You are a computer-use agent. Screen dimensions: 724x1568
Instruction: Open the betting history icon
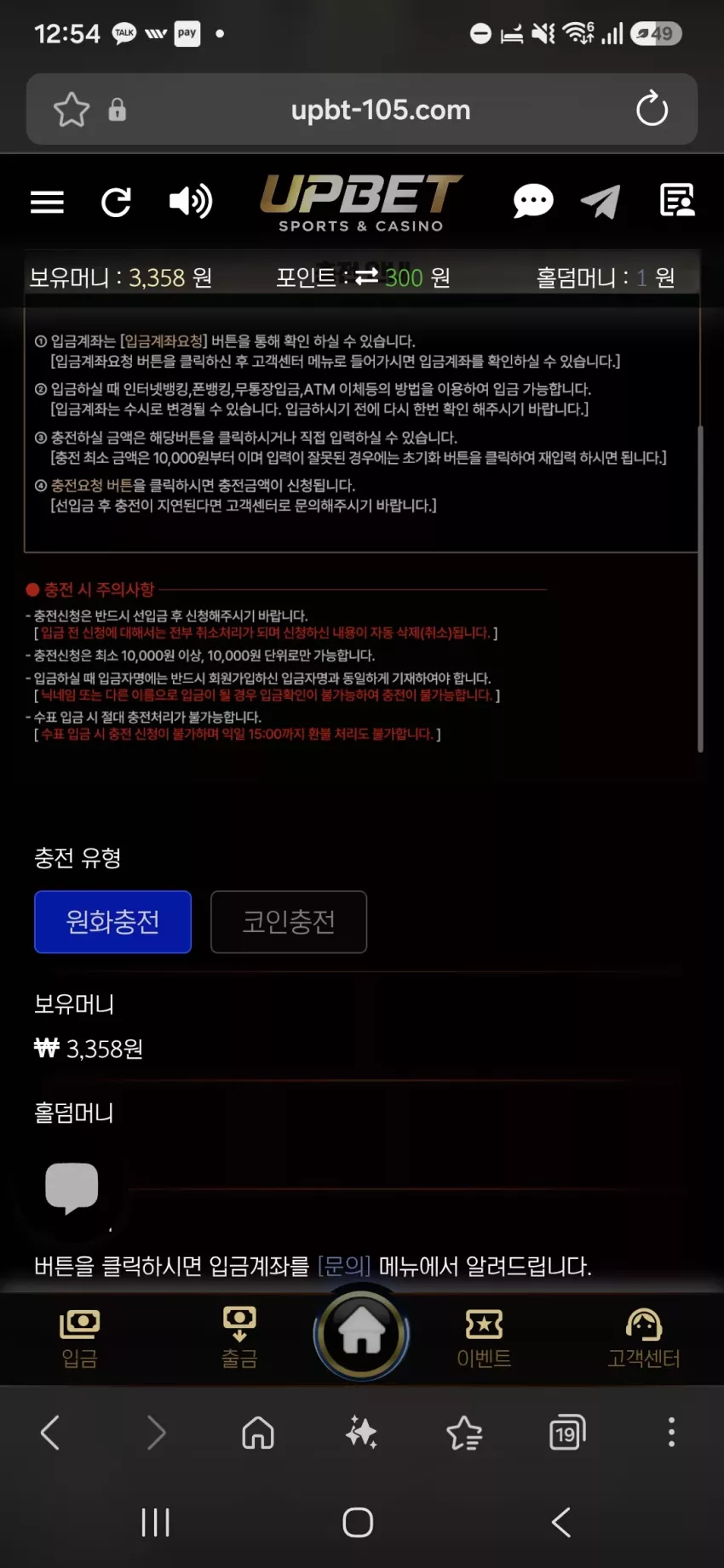coord(677,201)
